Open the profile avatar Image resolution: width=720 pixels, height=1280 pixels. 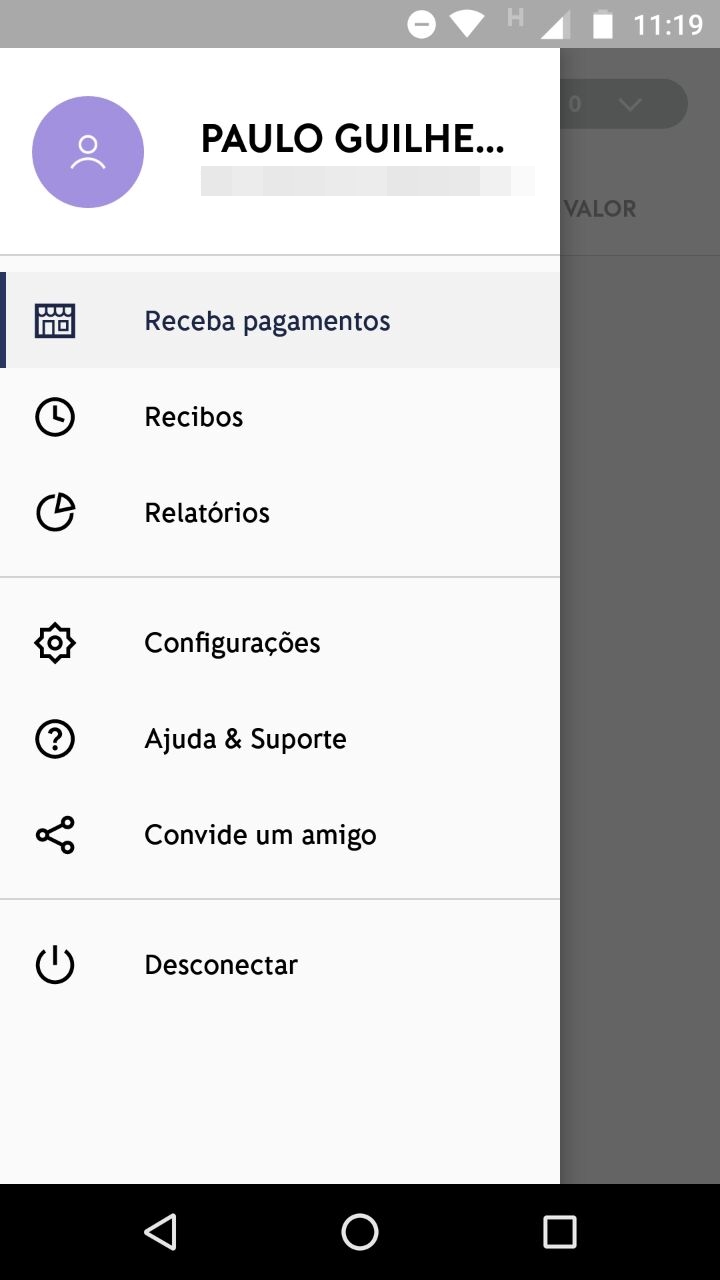click(x=88, y=152)
